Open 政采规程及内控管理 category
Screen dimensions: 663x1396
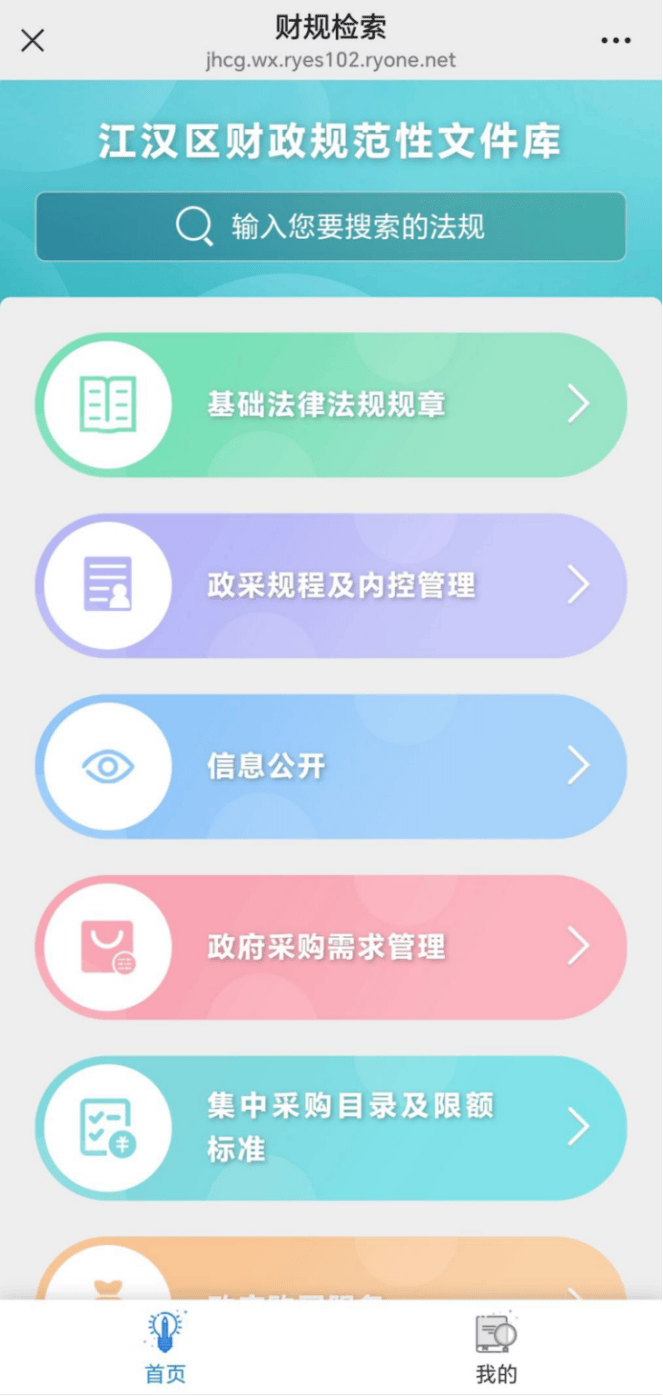point(331,585)
